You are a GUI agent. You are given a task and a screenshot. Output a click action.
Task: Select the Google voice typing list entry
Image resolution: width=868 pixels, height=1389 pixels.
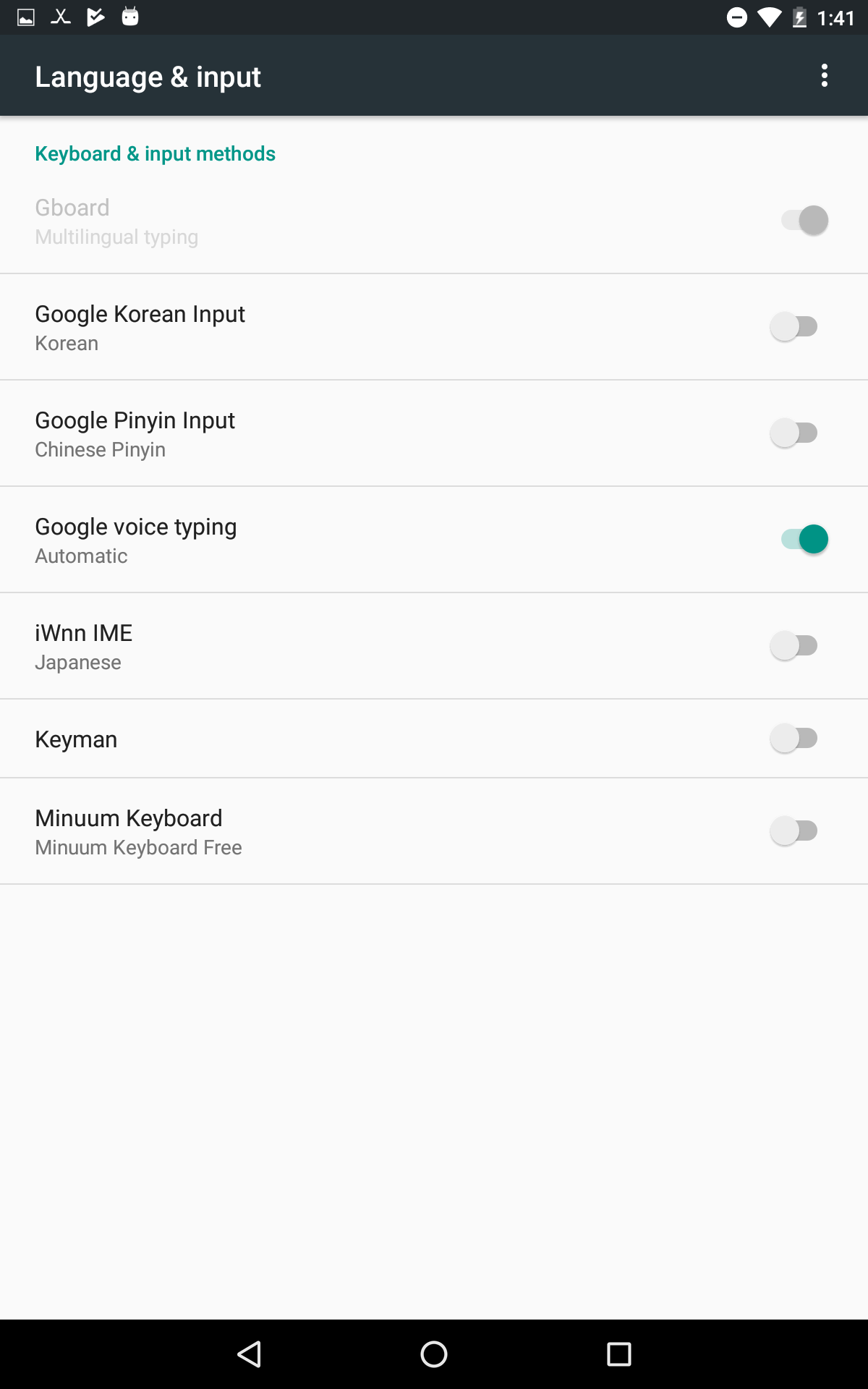click(289, 539)
